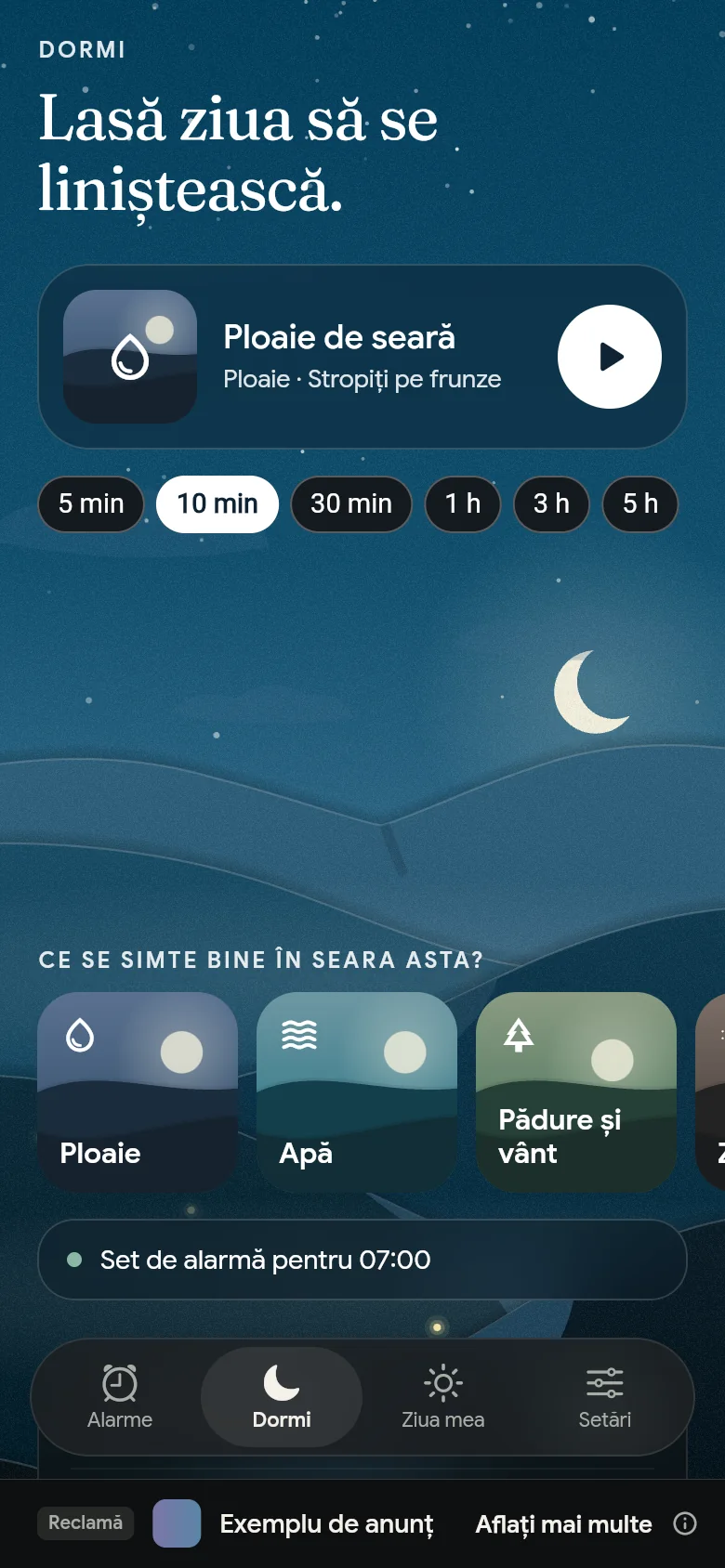
Task: Select the 3 h duration chip
Action: pos(551,504)
